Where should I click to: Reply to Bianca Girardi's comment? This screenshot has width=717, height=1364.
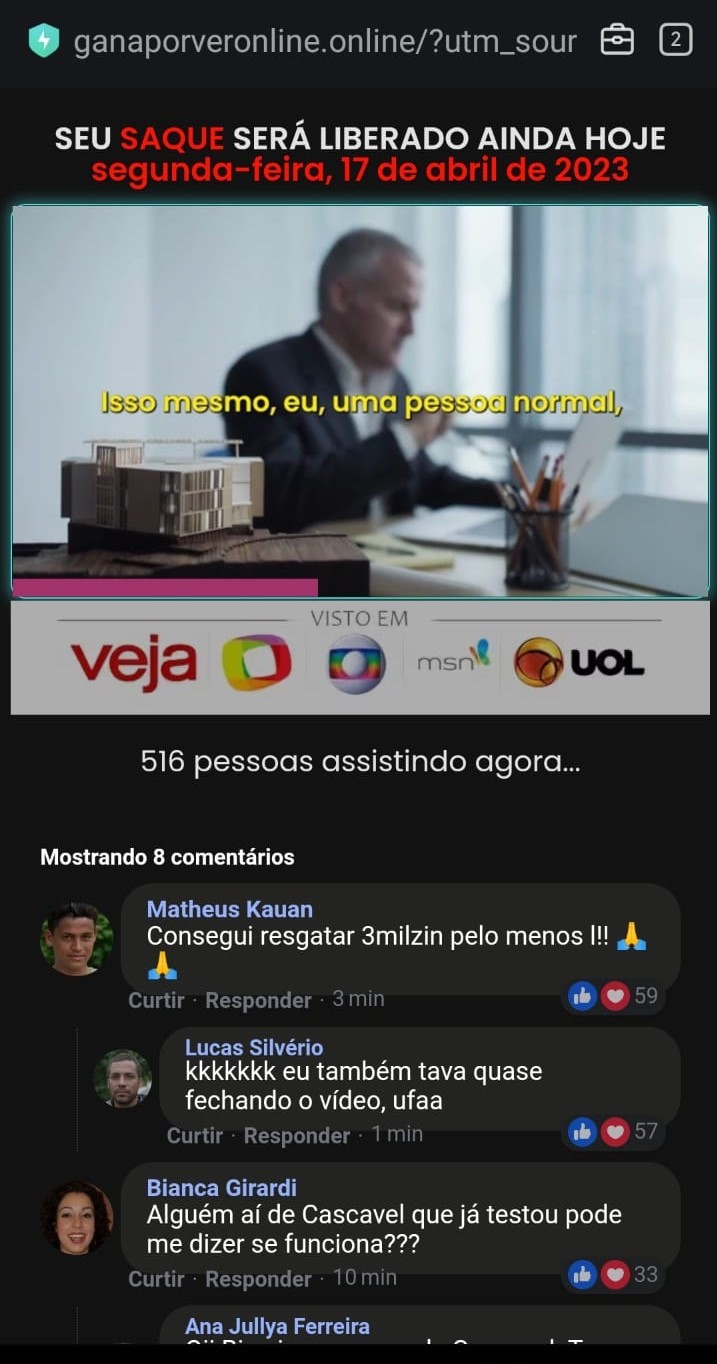pos(258,1278)
